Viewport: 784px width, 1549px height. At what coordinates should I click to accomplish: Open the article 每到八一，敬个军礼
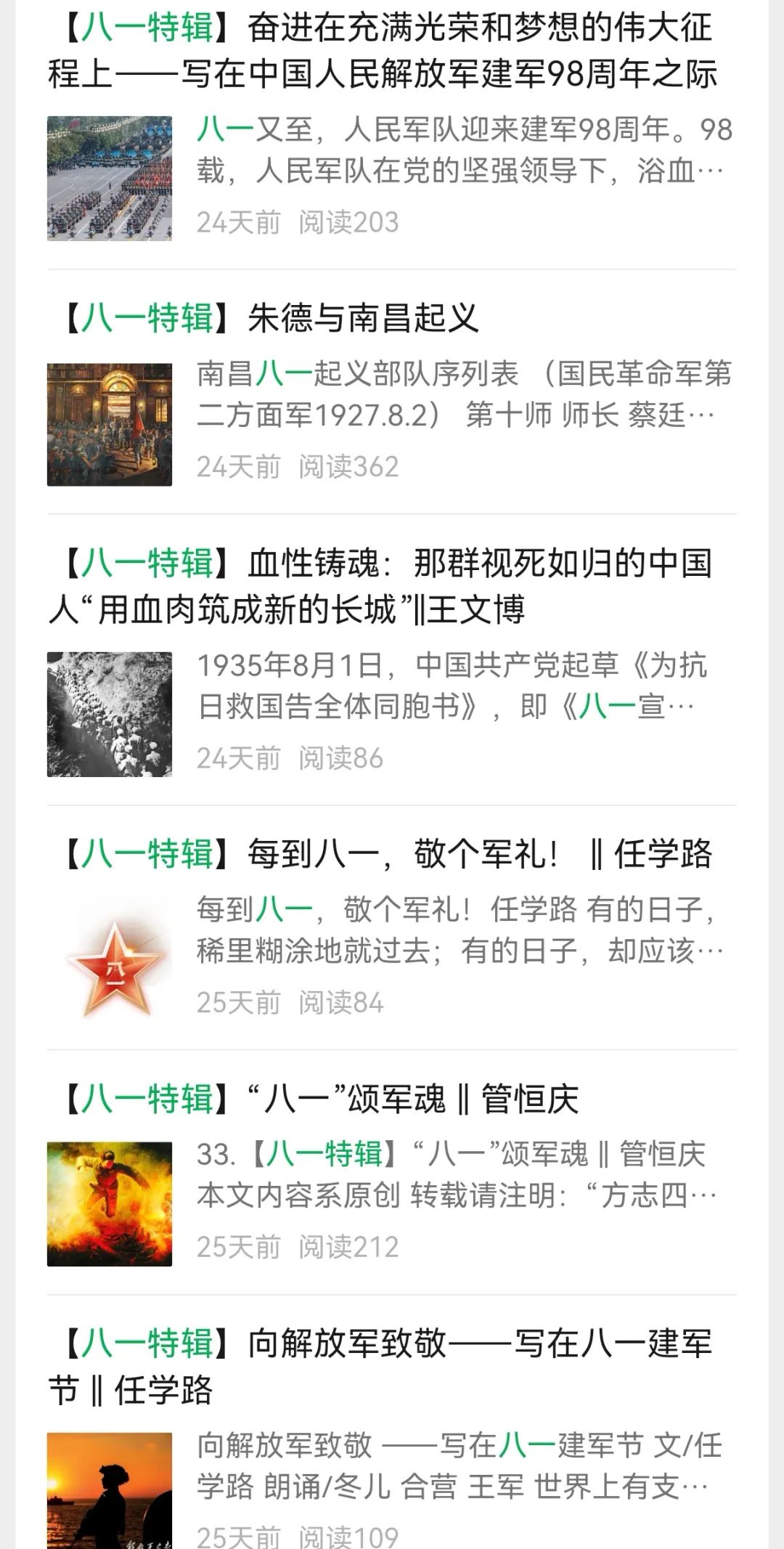tap(392, 855)
